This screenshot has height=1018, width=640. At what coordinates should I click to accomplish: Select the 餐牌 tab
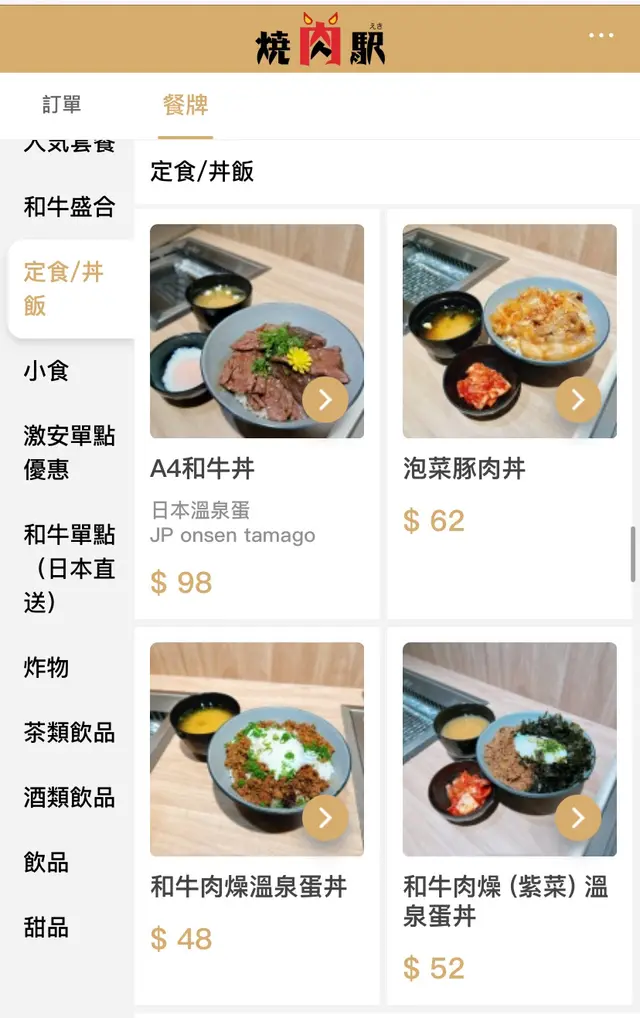pos(185,105)
